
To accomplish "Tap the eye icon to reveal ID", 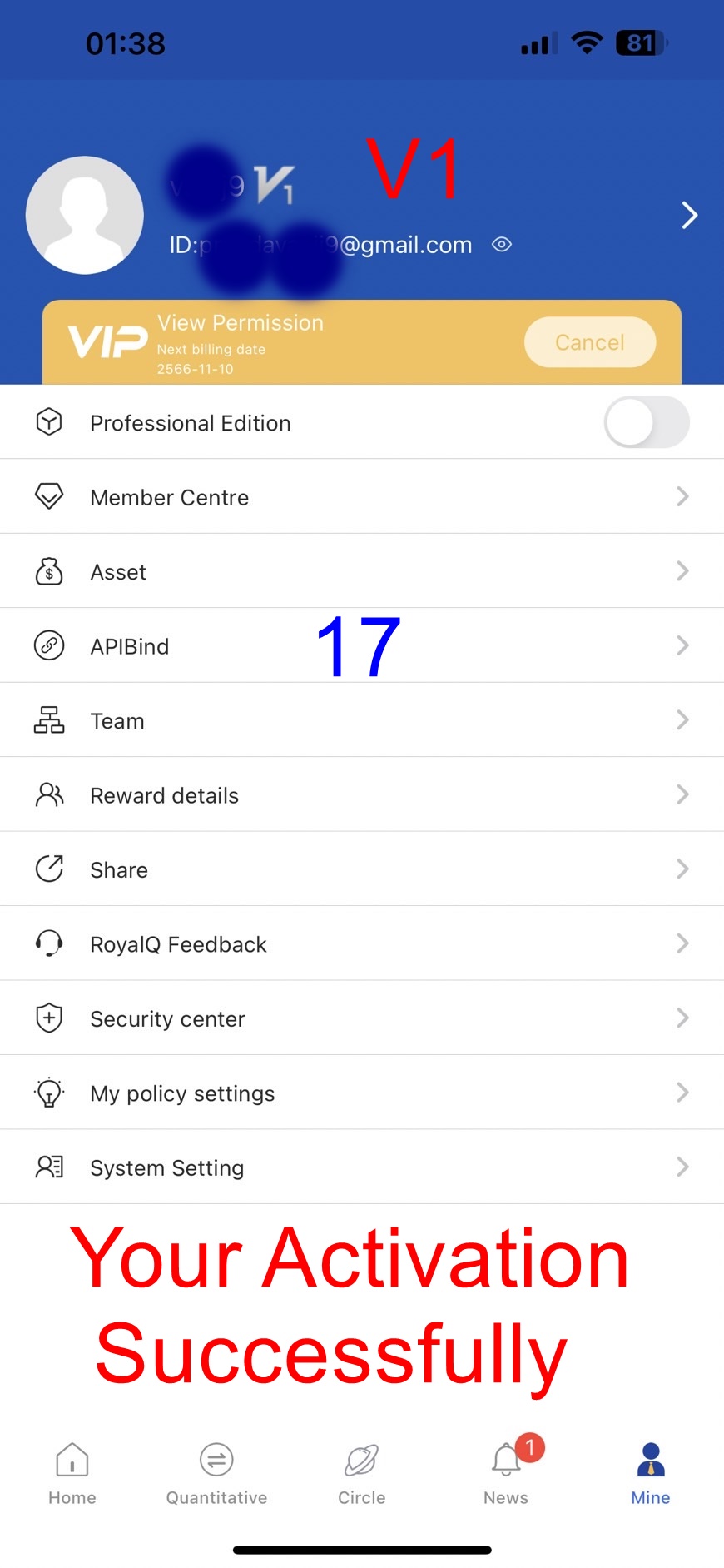I will pyautogui.click(x=501, y=245).
